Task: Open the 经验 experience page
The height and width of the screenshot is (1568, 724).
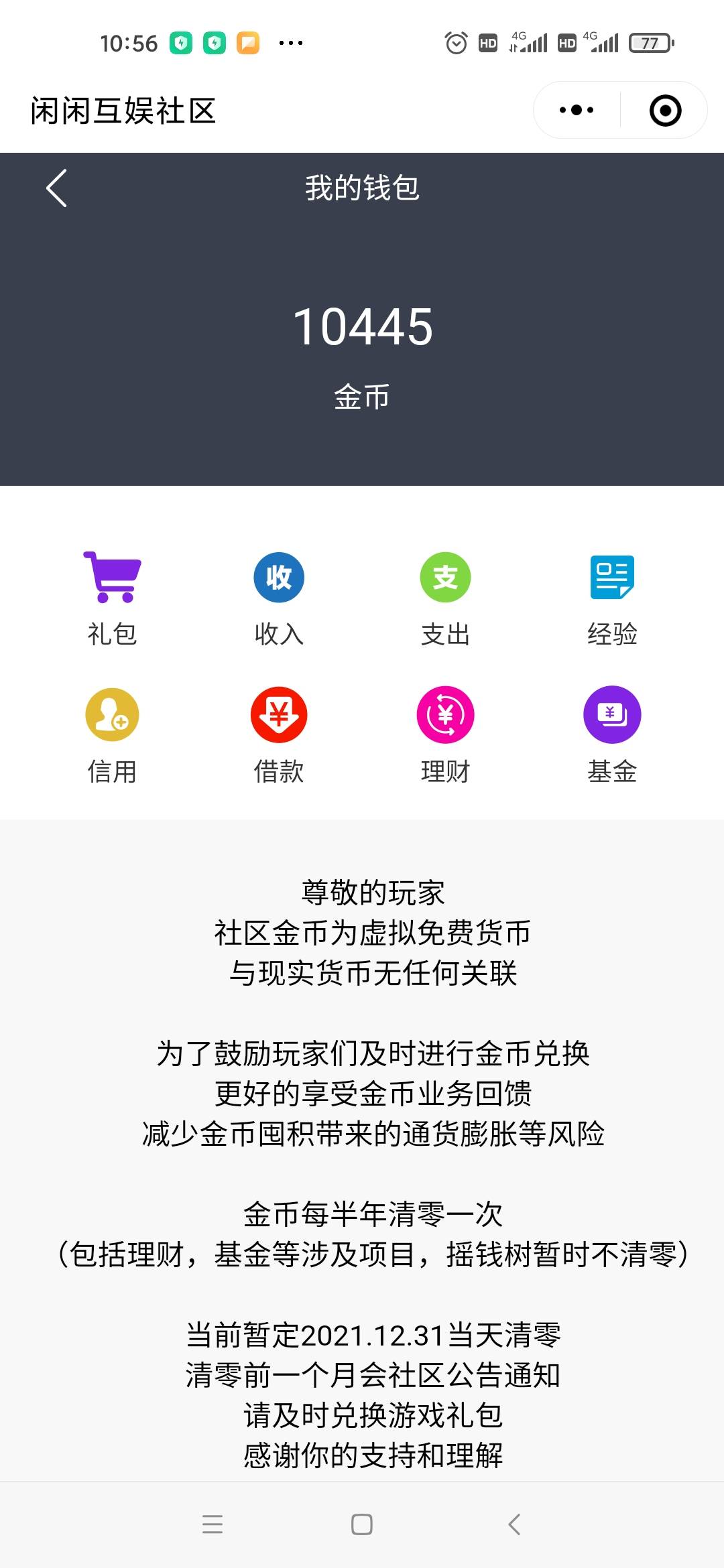Action: [x=612, y=597]
